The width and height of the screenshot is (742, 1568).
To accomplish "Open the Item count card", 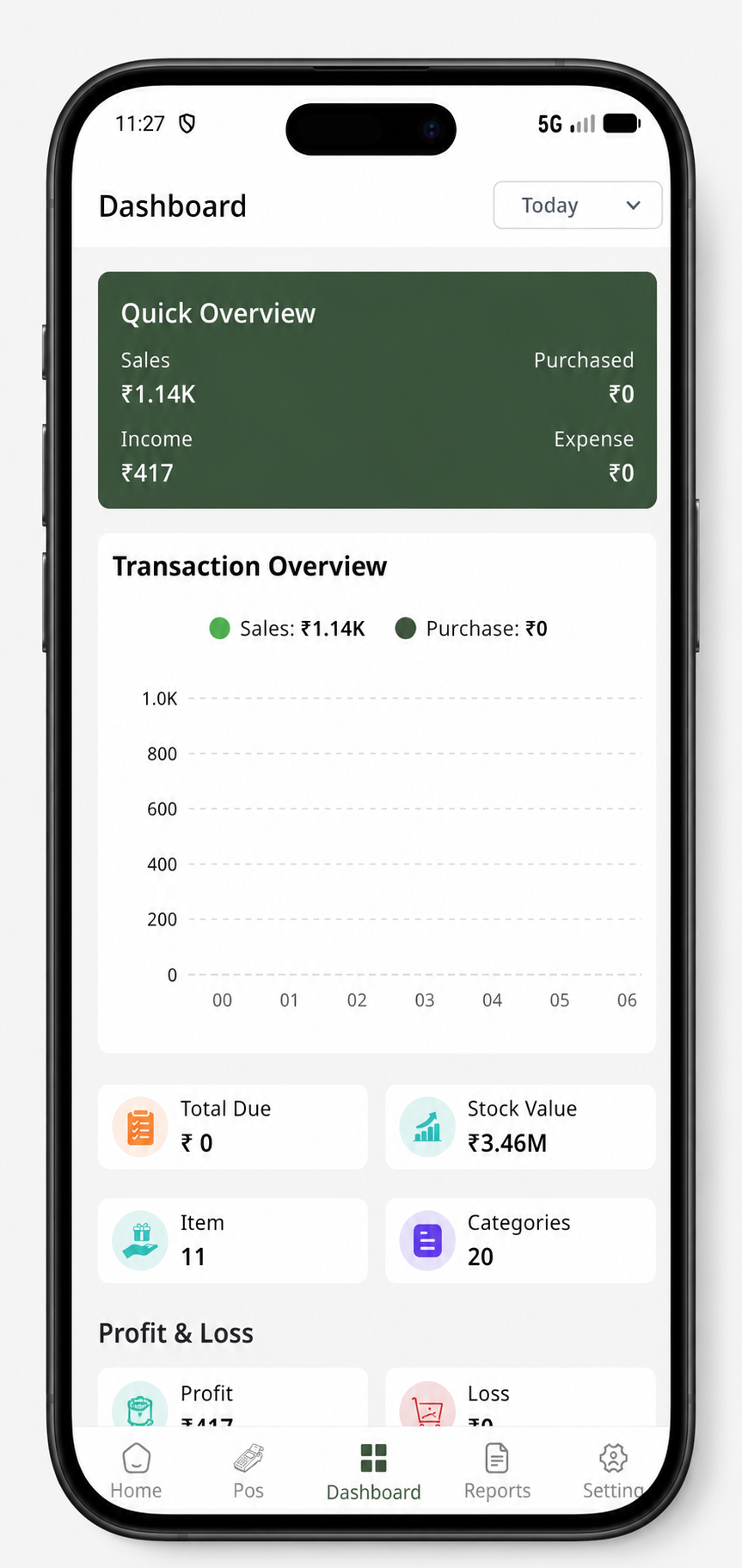I will point(233,1240).
